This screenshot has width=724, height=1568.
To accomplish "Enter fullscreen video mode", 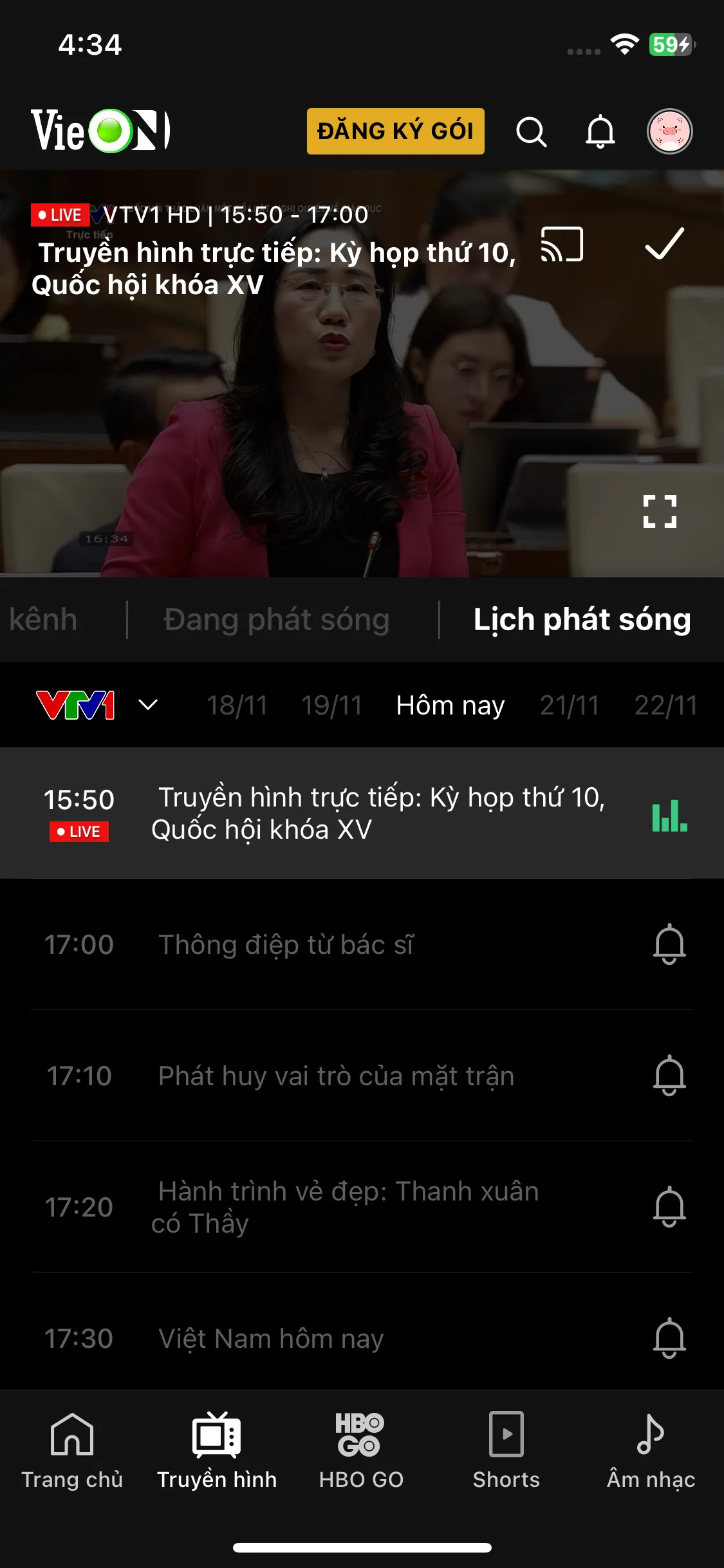I will (x=660, y=512).
